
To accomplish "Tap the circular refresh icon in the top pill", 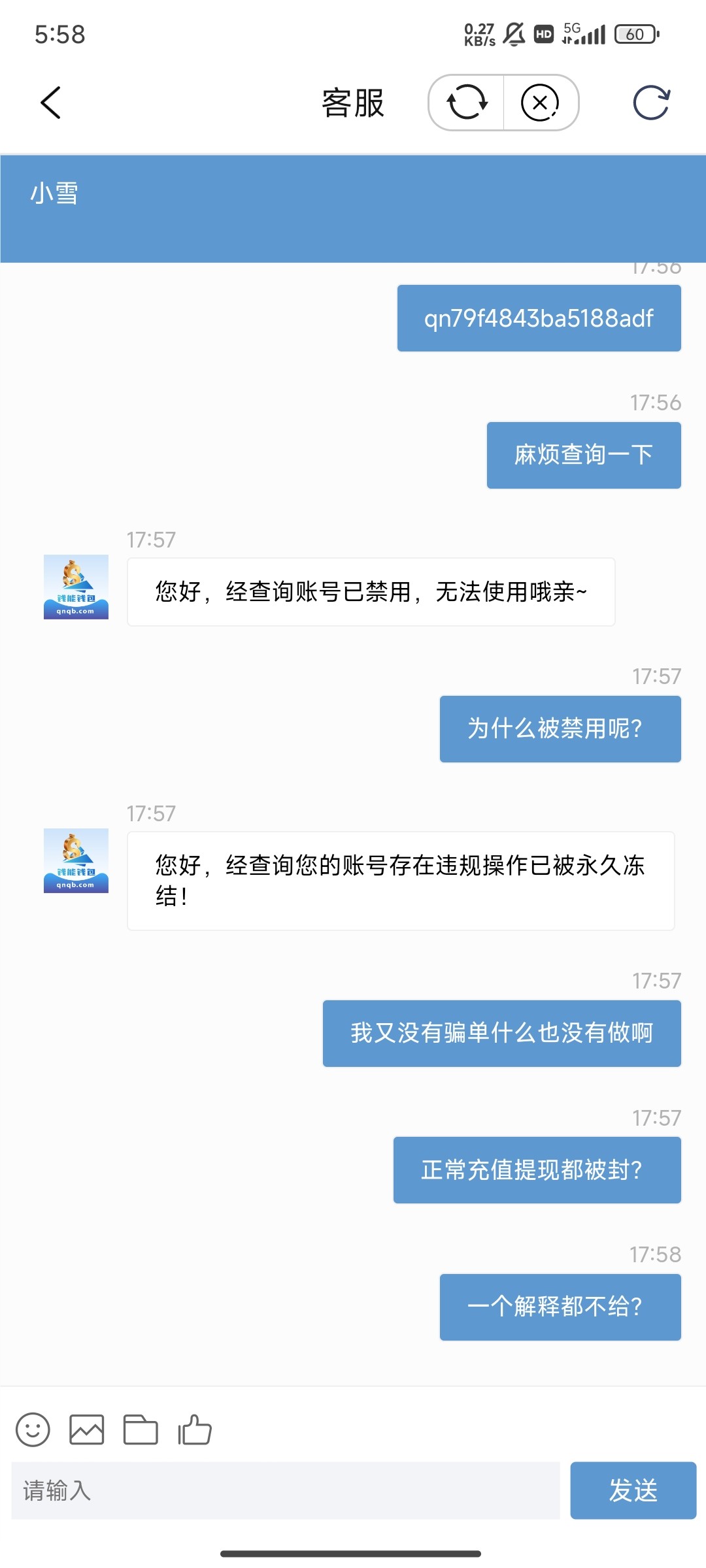I will tap(466, 103).
